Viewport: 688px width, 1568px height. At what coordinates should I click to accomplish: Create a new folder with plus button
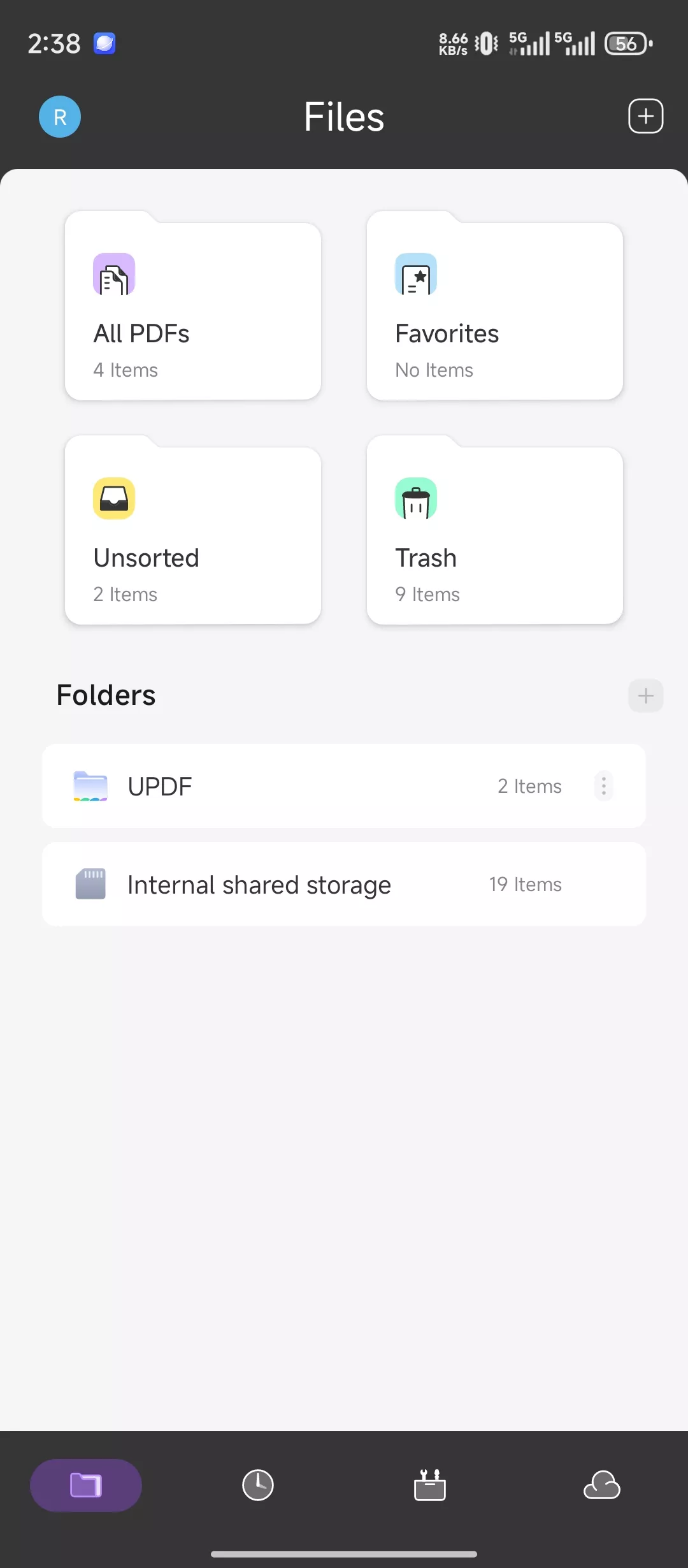(646, 695)
